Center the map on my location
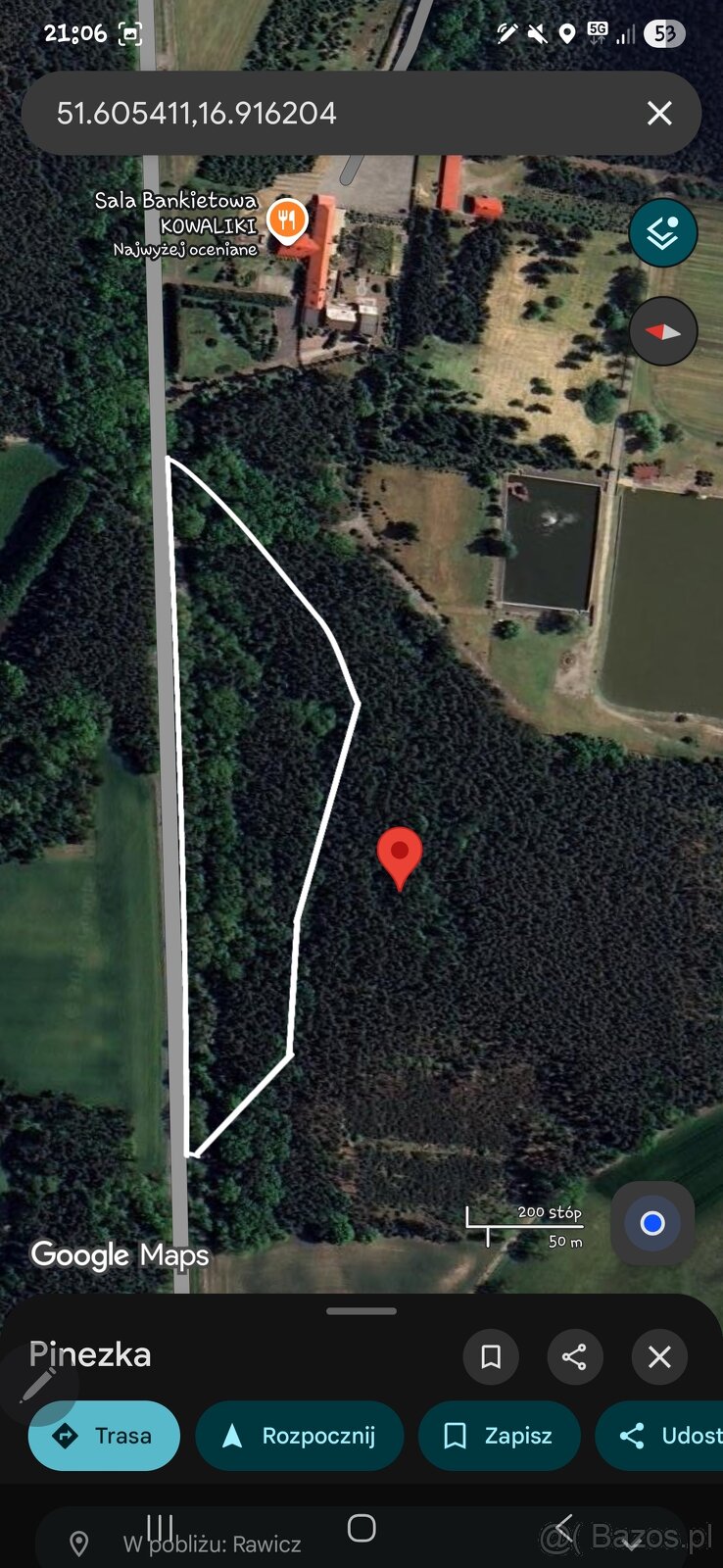Screen dimensions: 723x1568 click(651, 1223)
